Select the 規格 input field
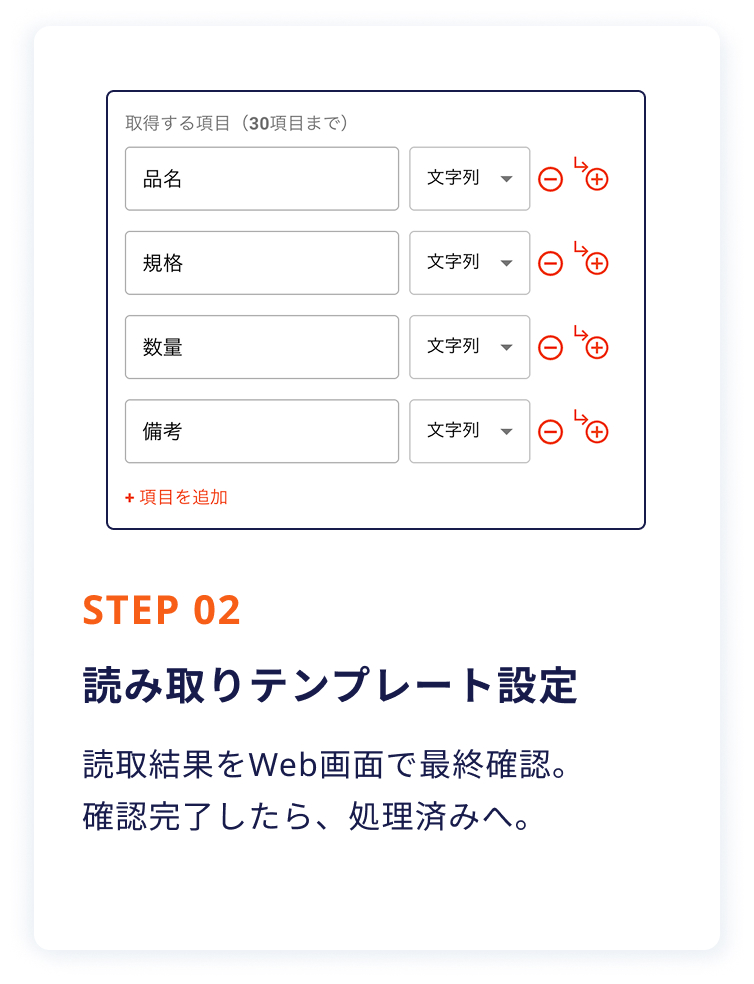This screenshot has height=984, width=754. point(261,262)
